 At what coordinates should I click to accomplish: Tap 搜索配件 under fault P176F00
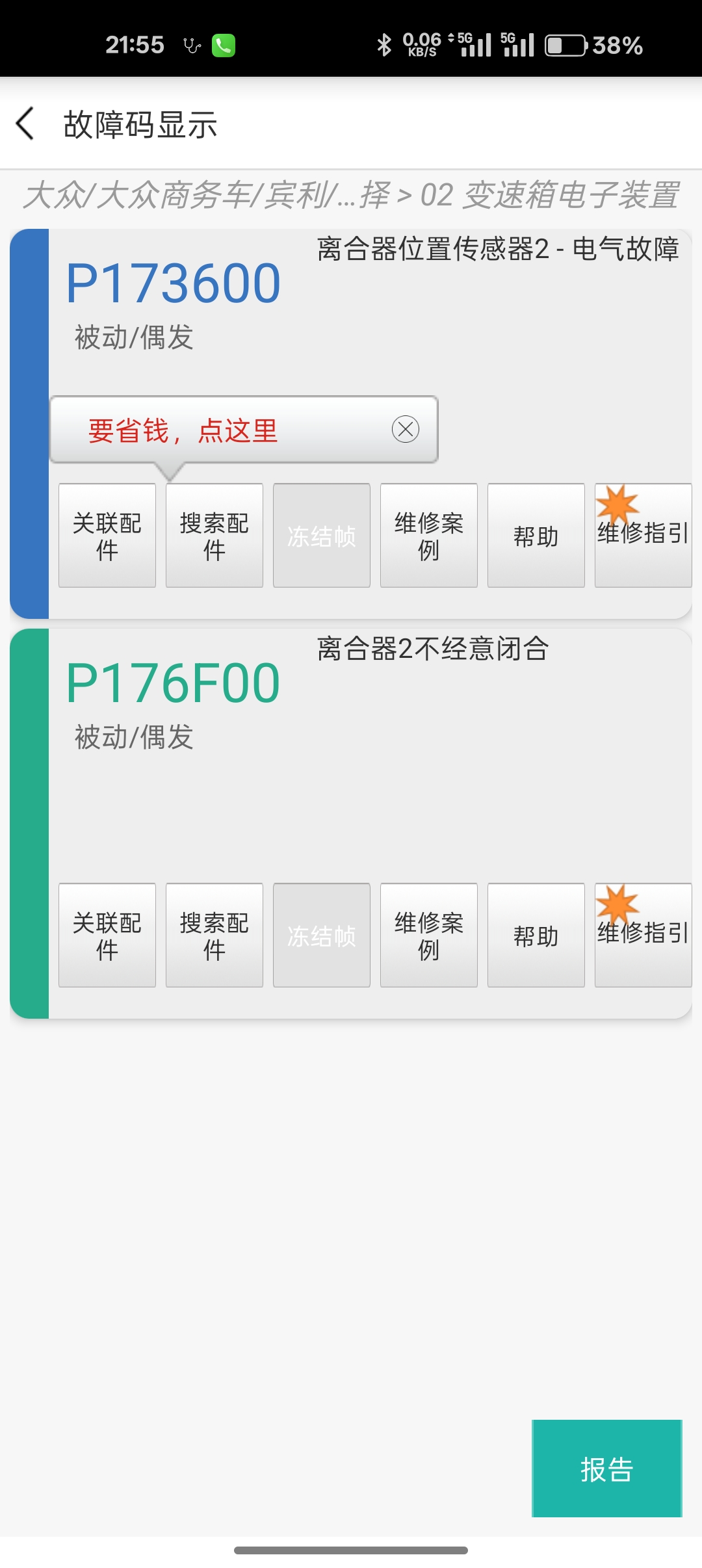tap(214, 935)
